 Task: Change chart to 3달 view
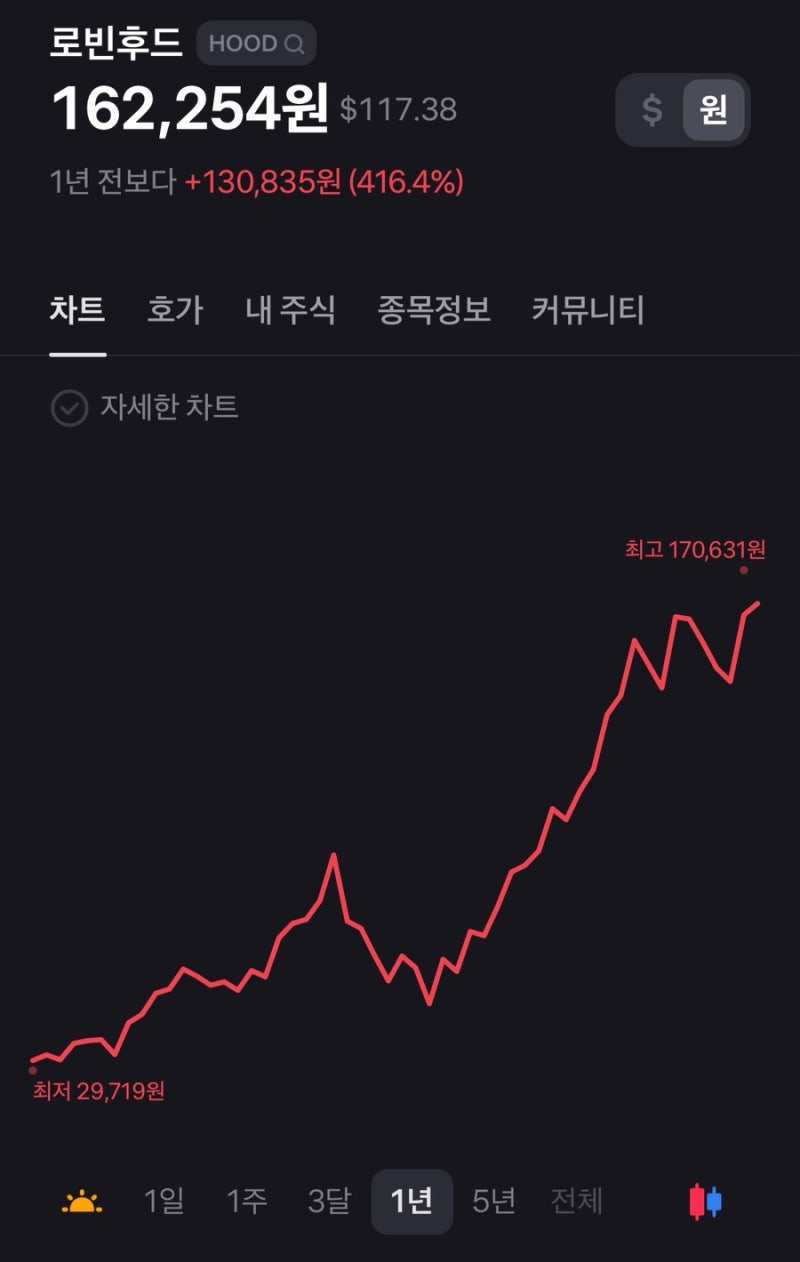click(x=330, y=1201)
